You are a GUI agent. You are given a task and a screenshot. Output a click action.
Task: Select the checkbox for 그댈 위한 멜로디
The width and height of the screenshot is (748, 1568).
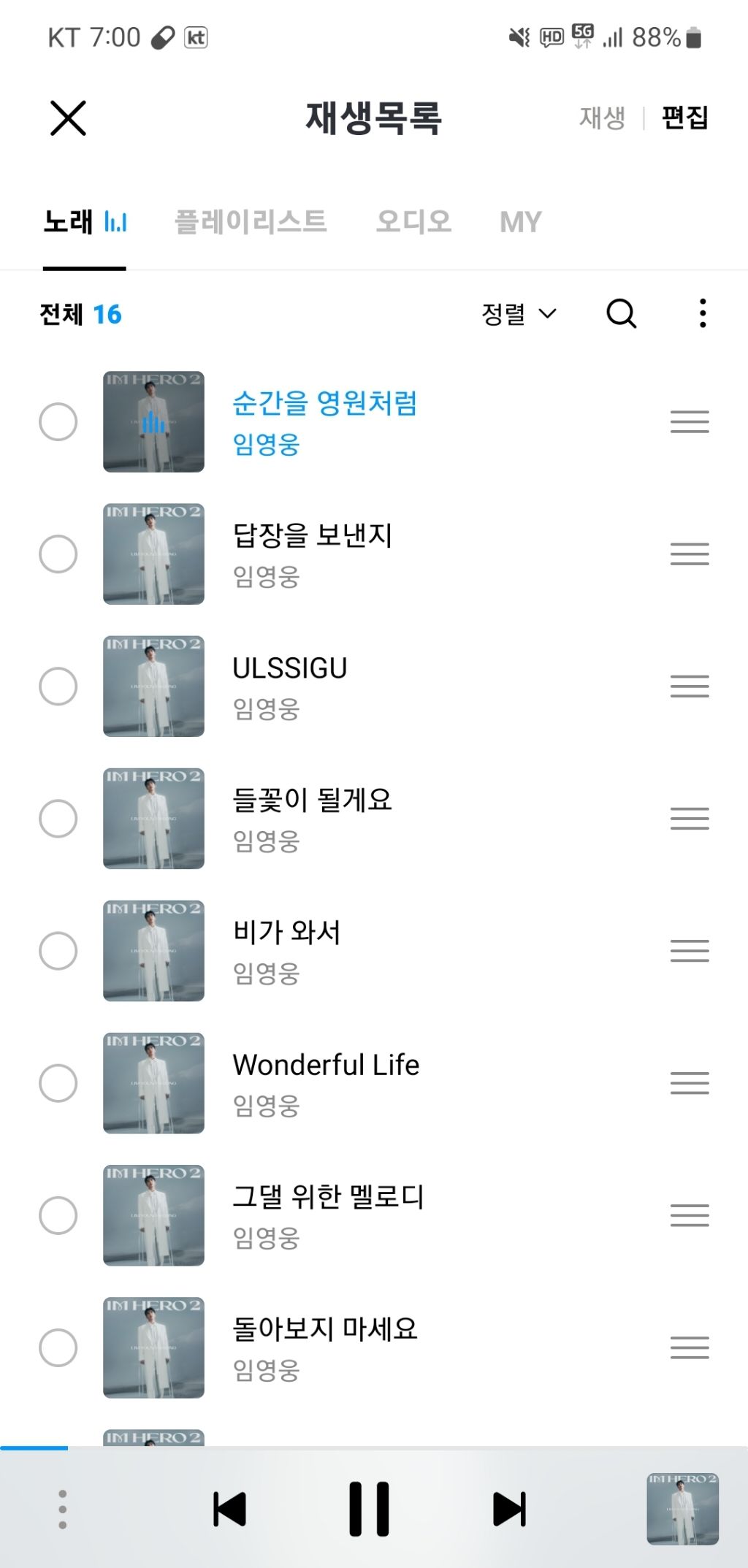tap(58, 1215)
